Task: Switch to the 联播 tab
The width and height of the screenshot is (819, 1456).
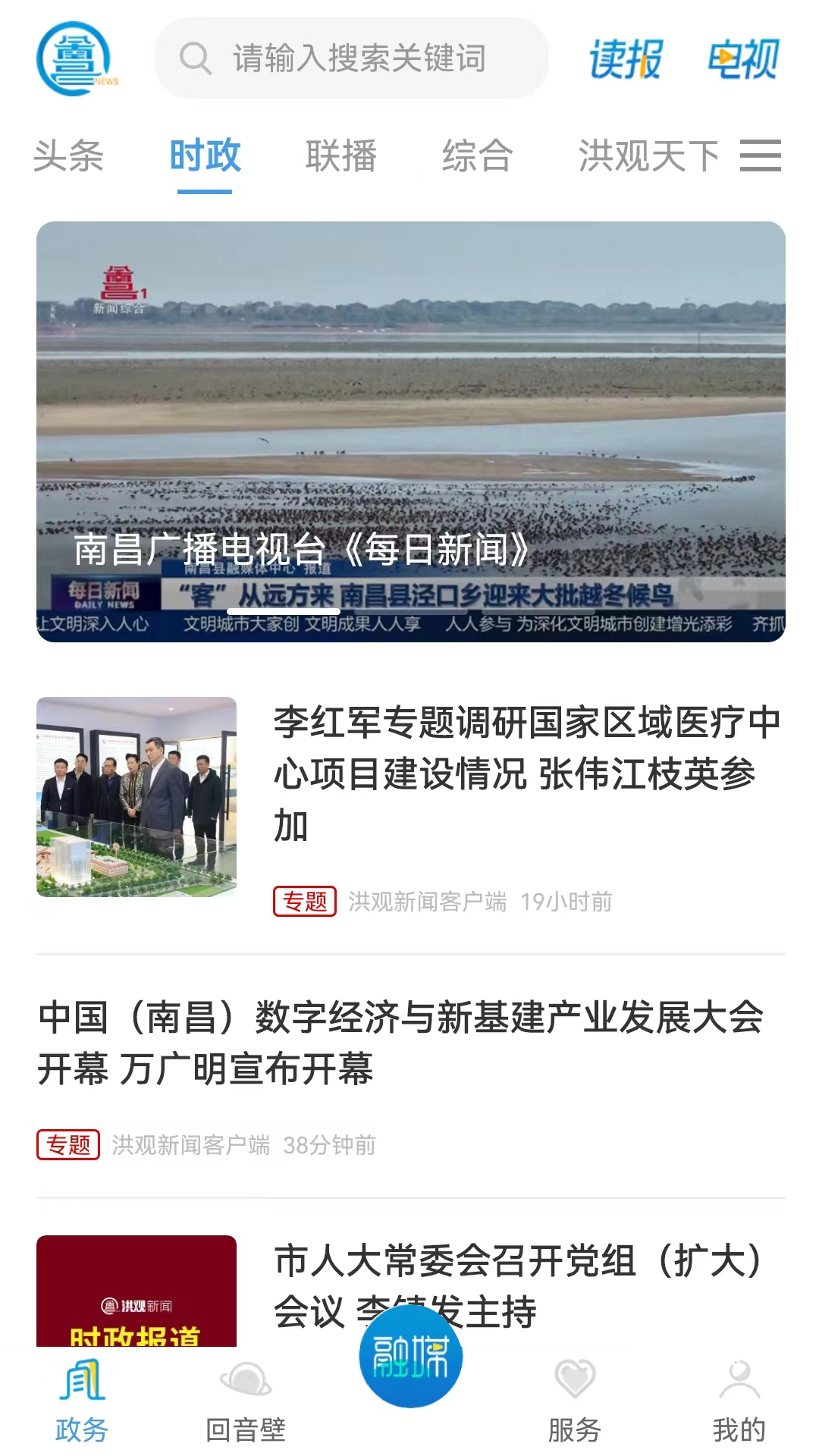Action: pyautogui.click(x=341, y=156)
